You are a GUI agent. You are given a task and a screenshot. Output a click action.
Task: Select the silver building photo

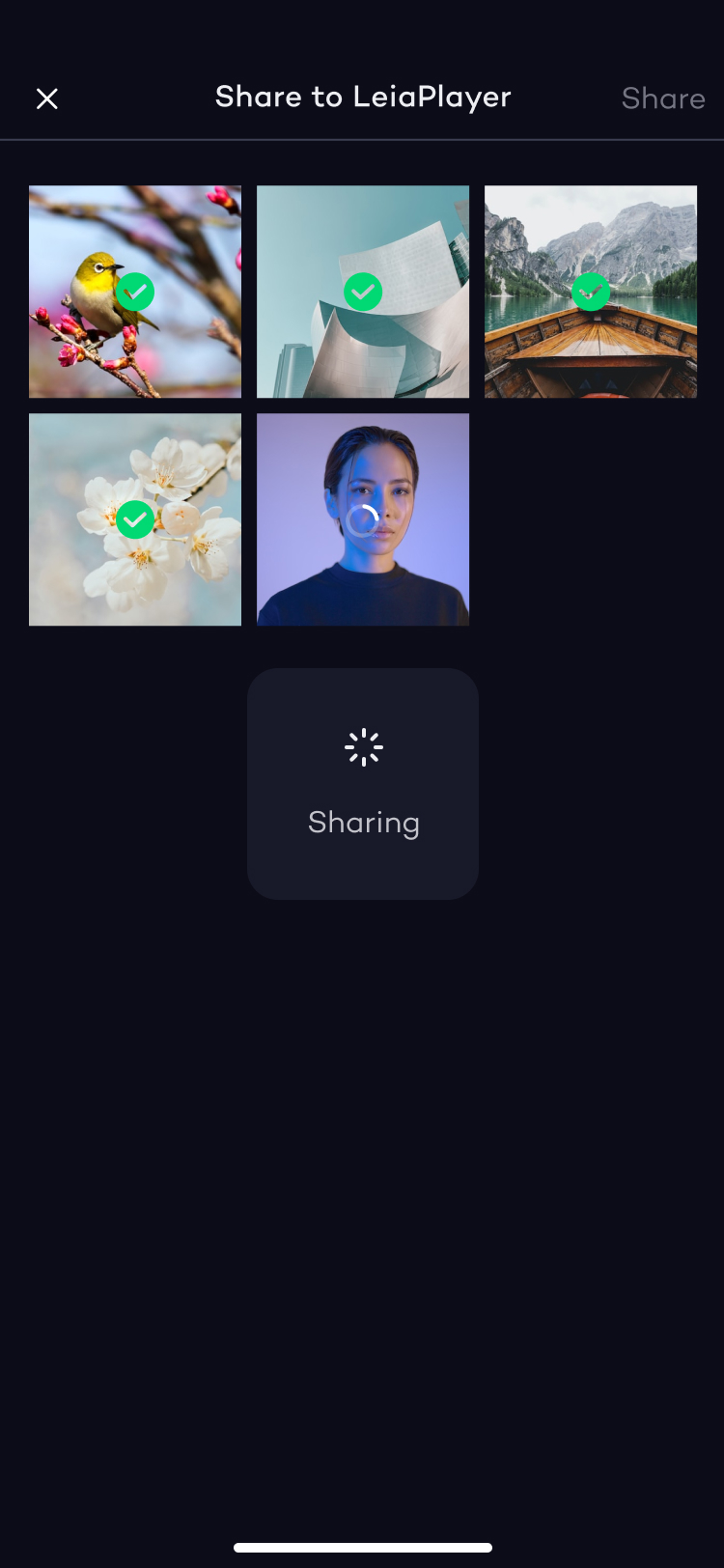(363, 292)
